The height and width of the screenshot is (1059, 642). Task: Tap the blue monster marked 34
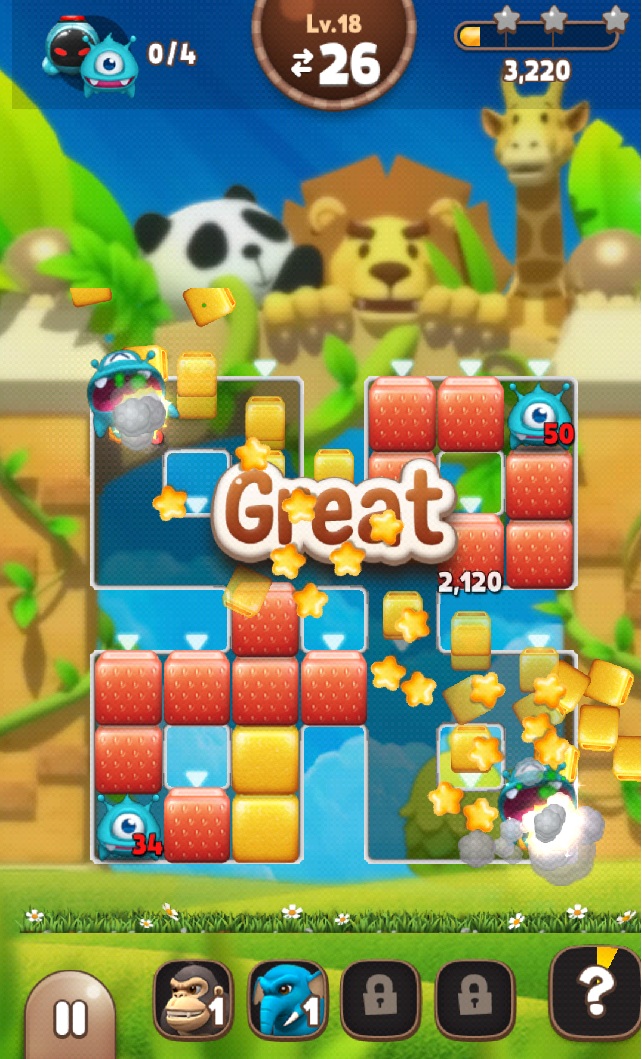pos(127,827)
